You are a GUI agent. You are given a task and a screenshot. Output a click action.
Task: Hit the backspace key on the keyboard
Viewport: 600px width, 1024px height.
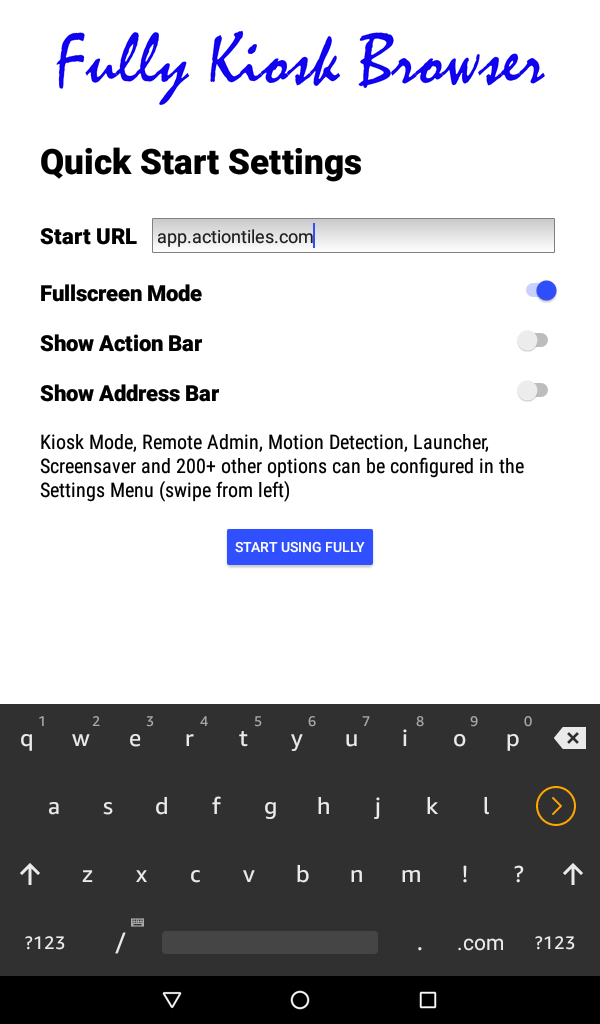(x=570, y=738)
